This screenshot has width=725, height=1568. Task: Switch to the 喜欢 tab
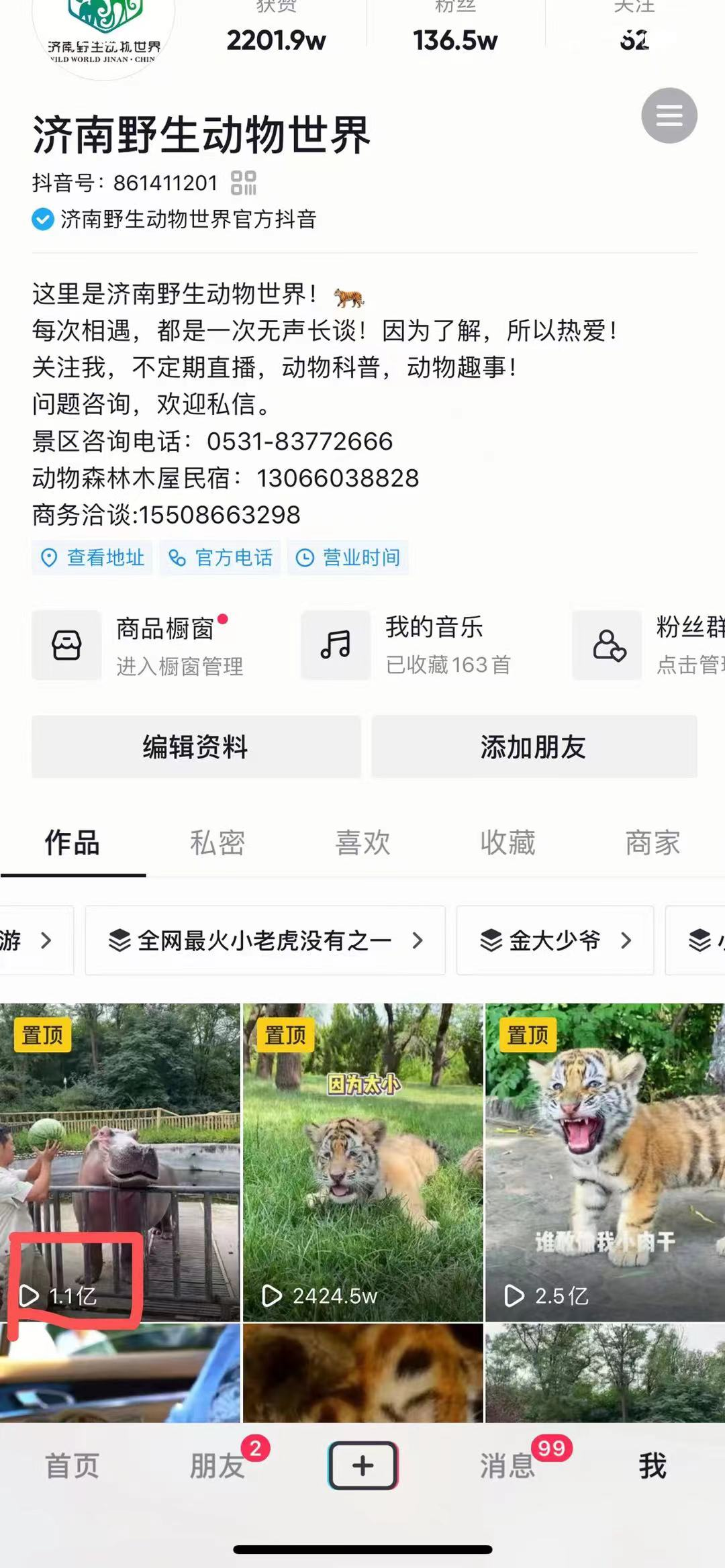coord(362,843)
